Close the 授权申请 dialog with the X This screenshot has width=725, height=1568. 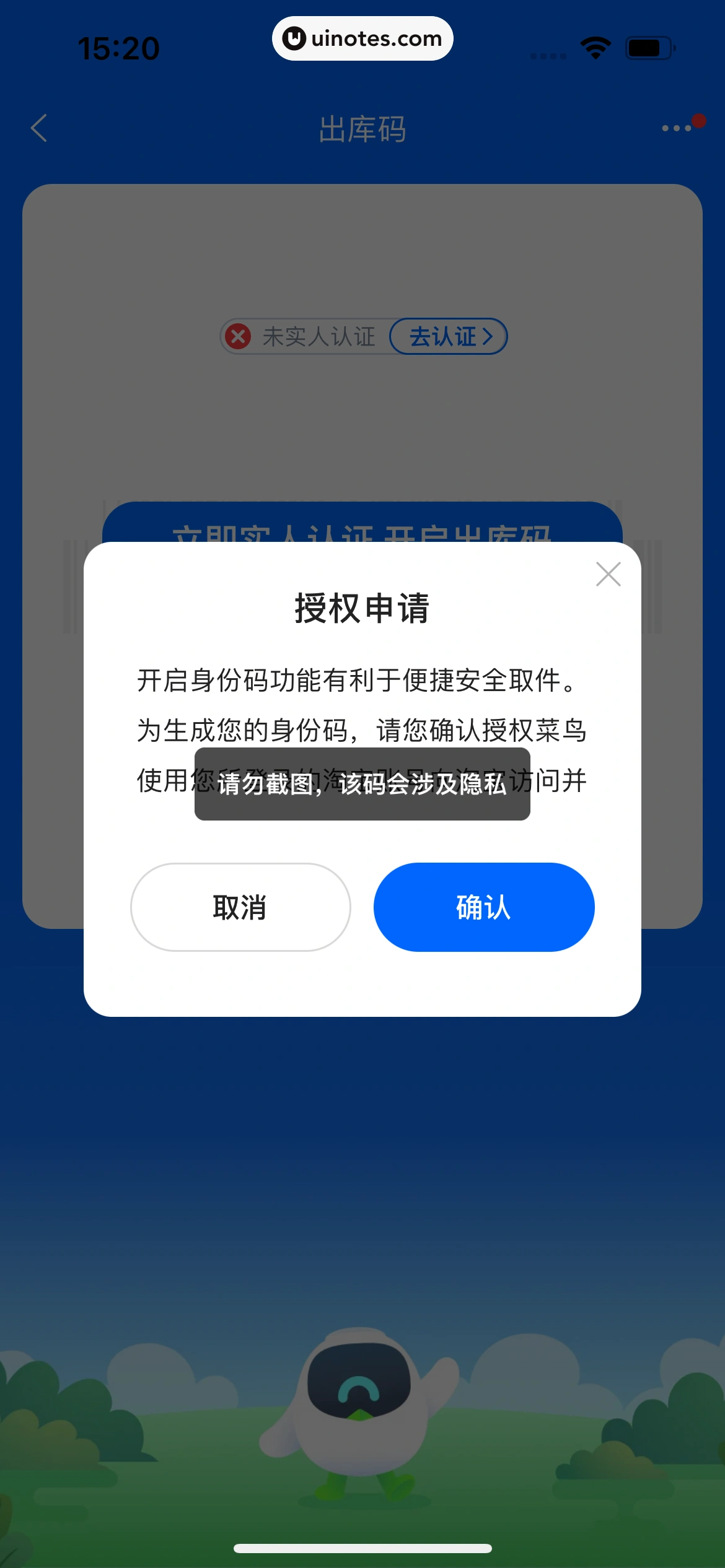tap(609, 574)
